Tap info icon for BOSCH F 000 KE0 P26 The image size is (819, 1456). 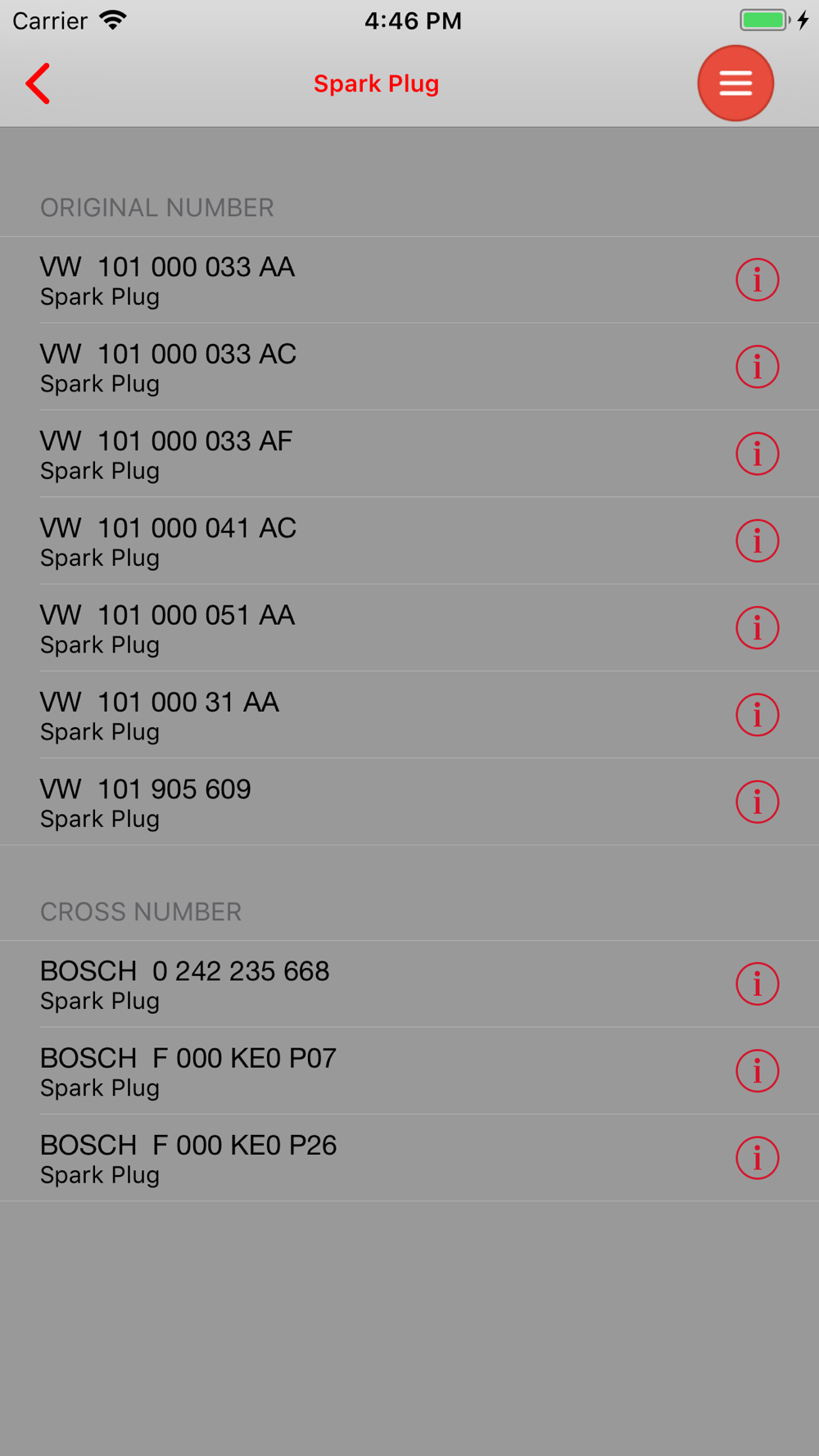(757, 1158)
